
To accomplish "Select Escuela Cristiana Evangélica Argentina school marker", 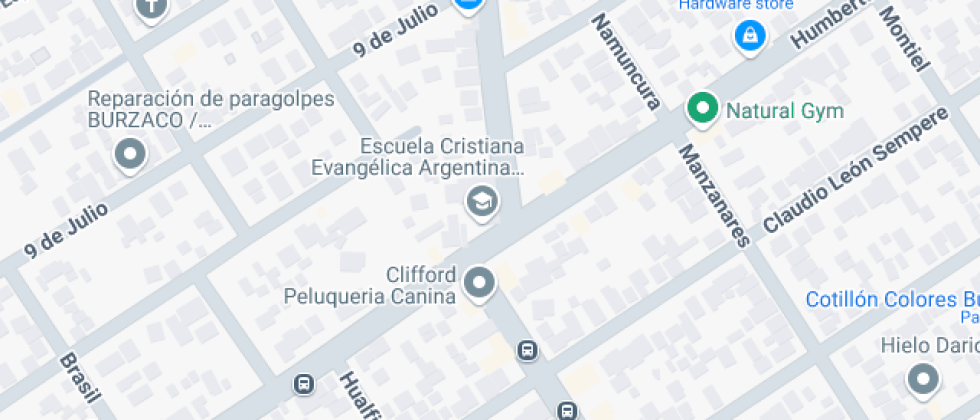I will 482,201.
